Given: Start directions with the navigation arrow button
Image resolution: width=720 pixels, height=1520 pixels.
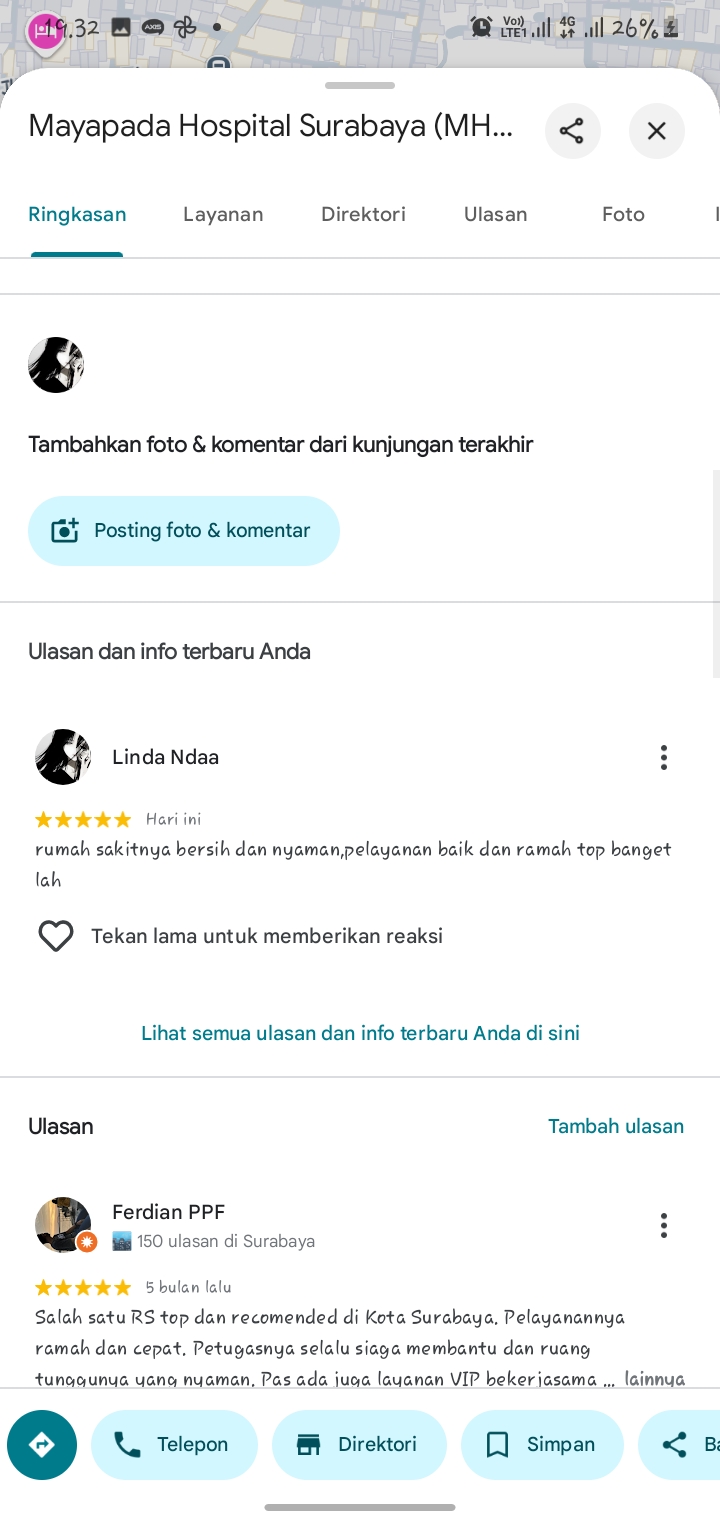Looking at the screenshot, I should (x=42, y=1445).
